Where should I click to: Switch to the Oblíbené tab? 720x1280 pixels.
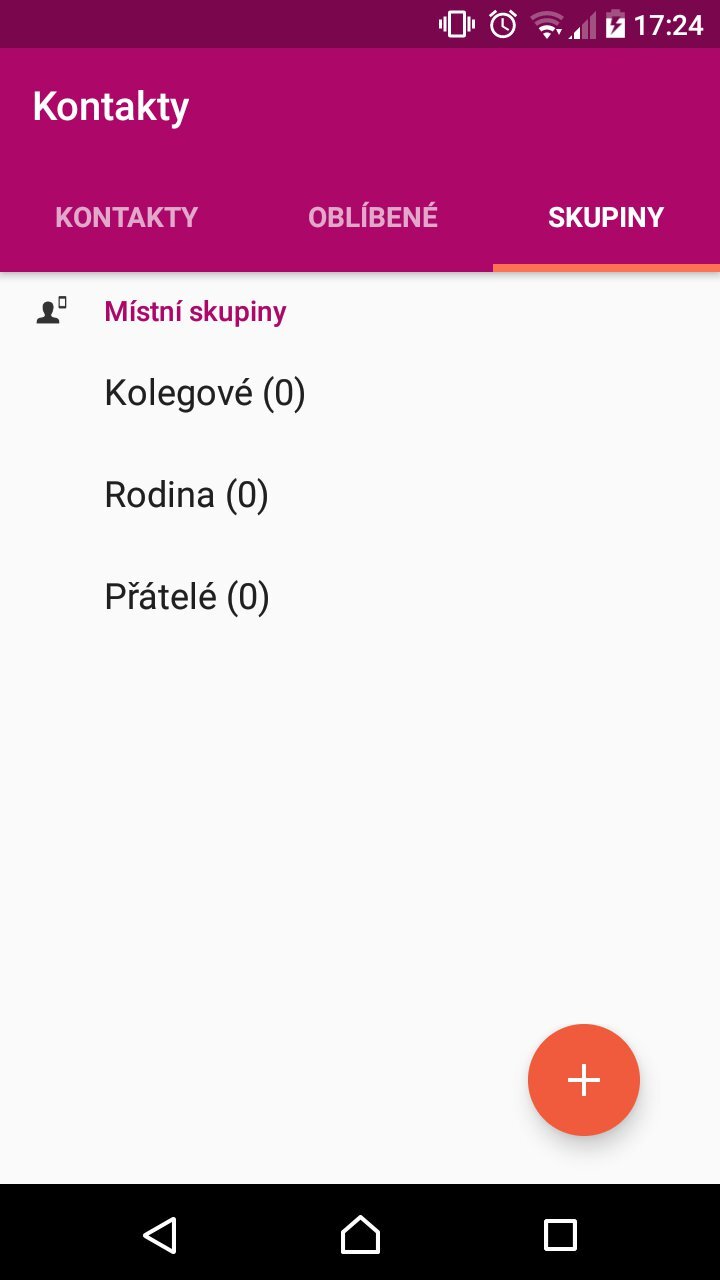pos(373,217)
